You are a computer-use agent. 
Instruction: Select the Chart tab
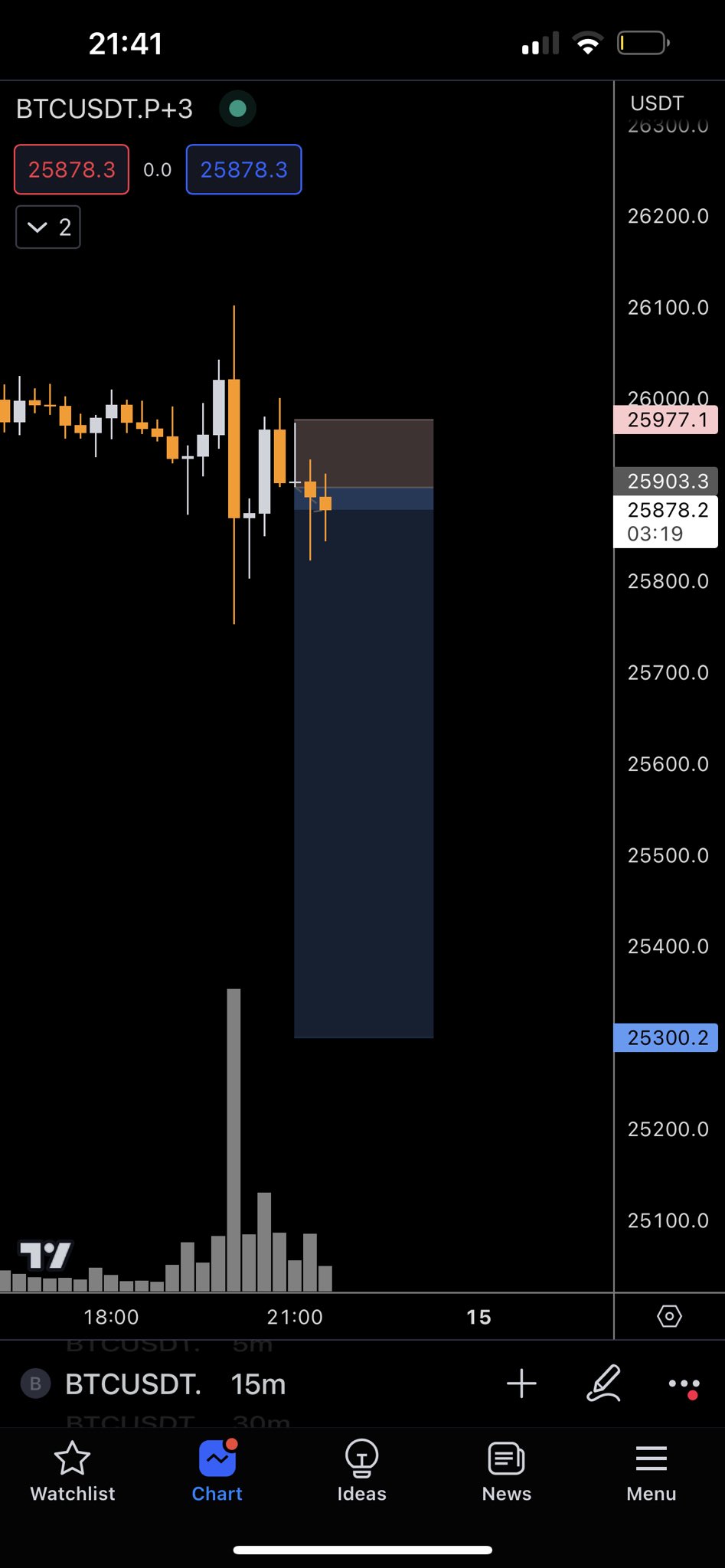(x=217, y=1472)
